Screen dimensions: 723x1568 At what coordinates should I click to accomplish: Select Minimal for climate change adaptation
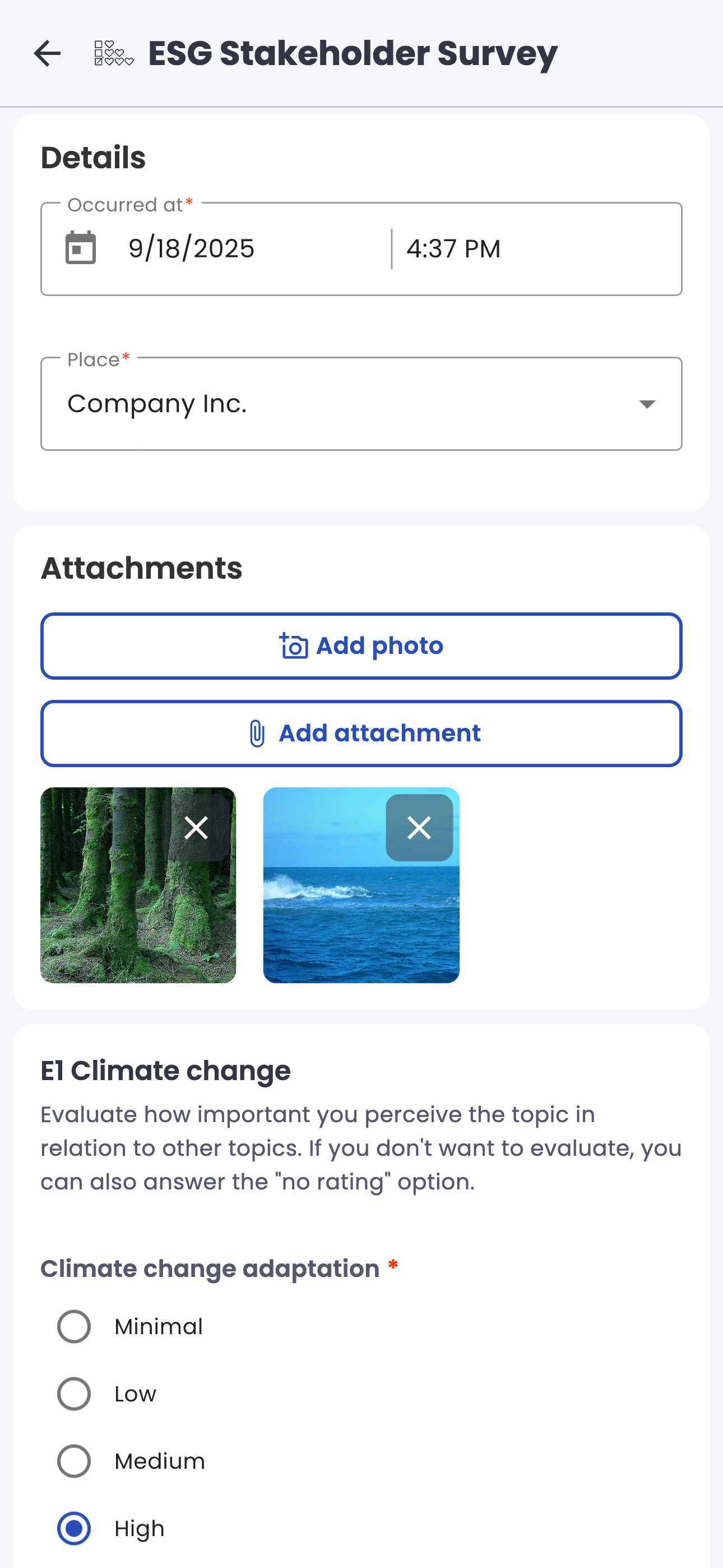click(x=74, y=1327)
